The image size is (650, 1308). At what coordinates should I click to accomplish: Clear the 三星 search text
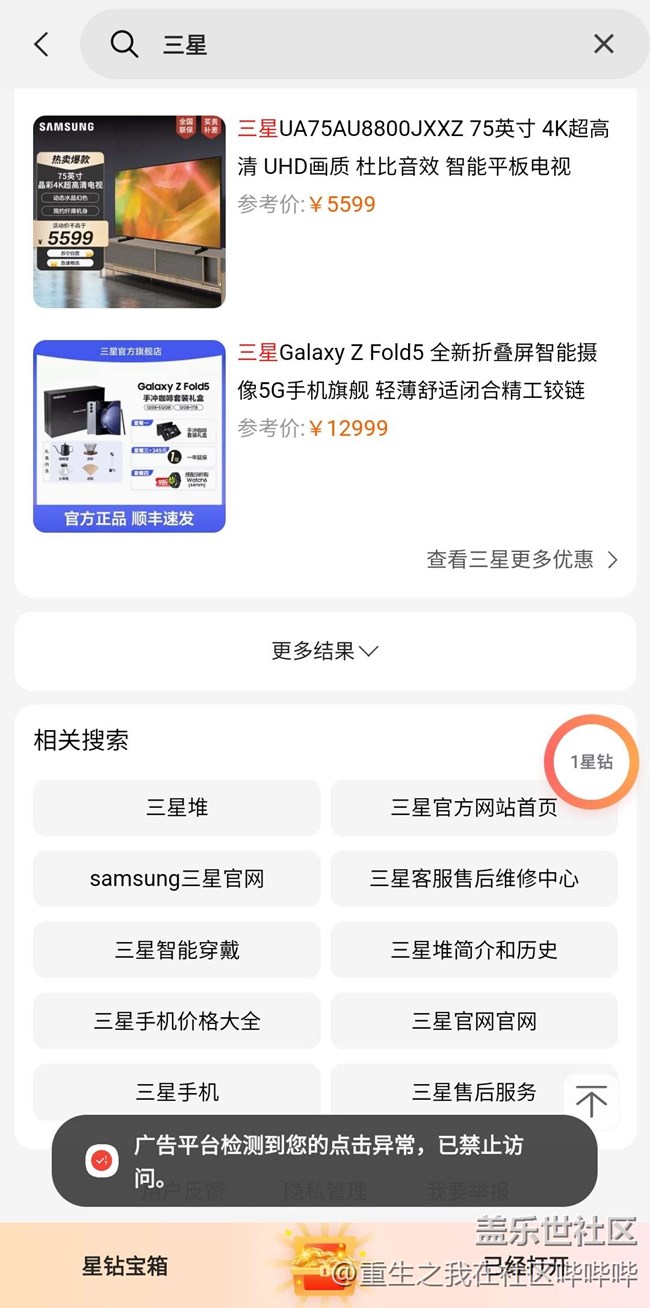tap(603, 44)
